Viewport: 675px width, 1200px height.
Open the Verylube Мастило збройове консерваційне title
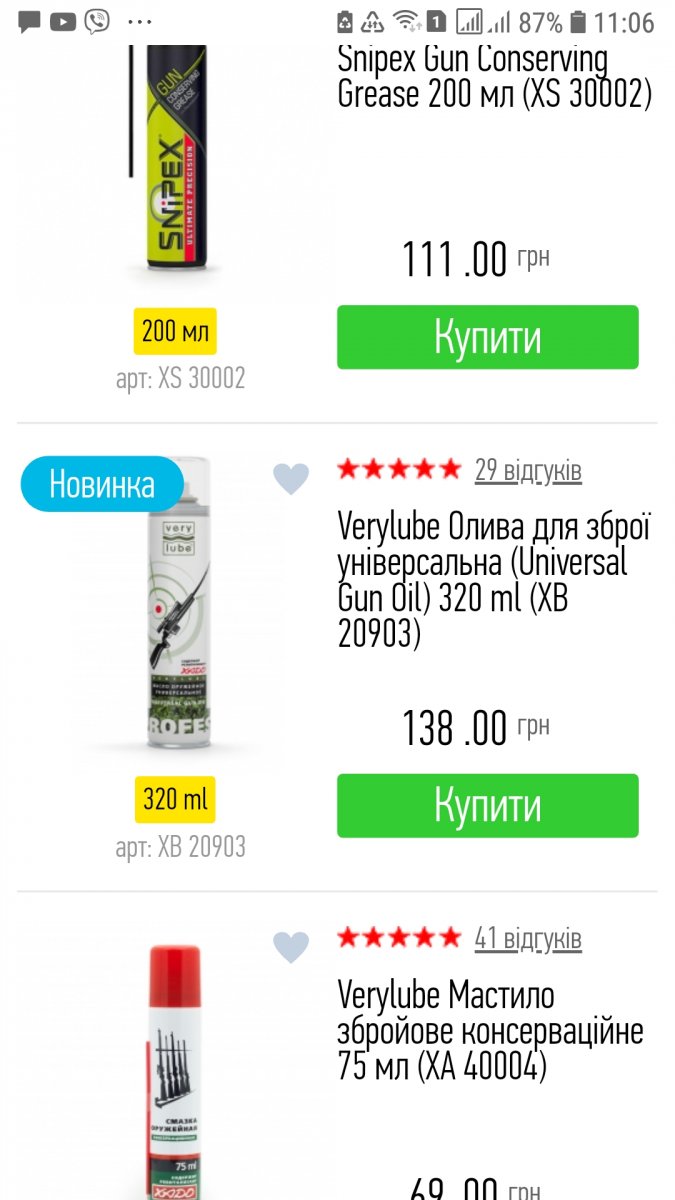[x=490, y=1031]
